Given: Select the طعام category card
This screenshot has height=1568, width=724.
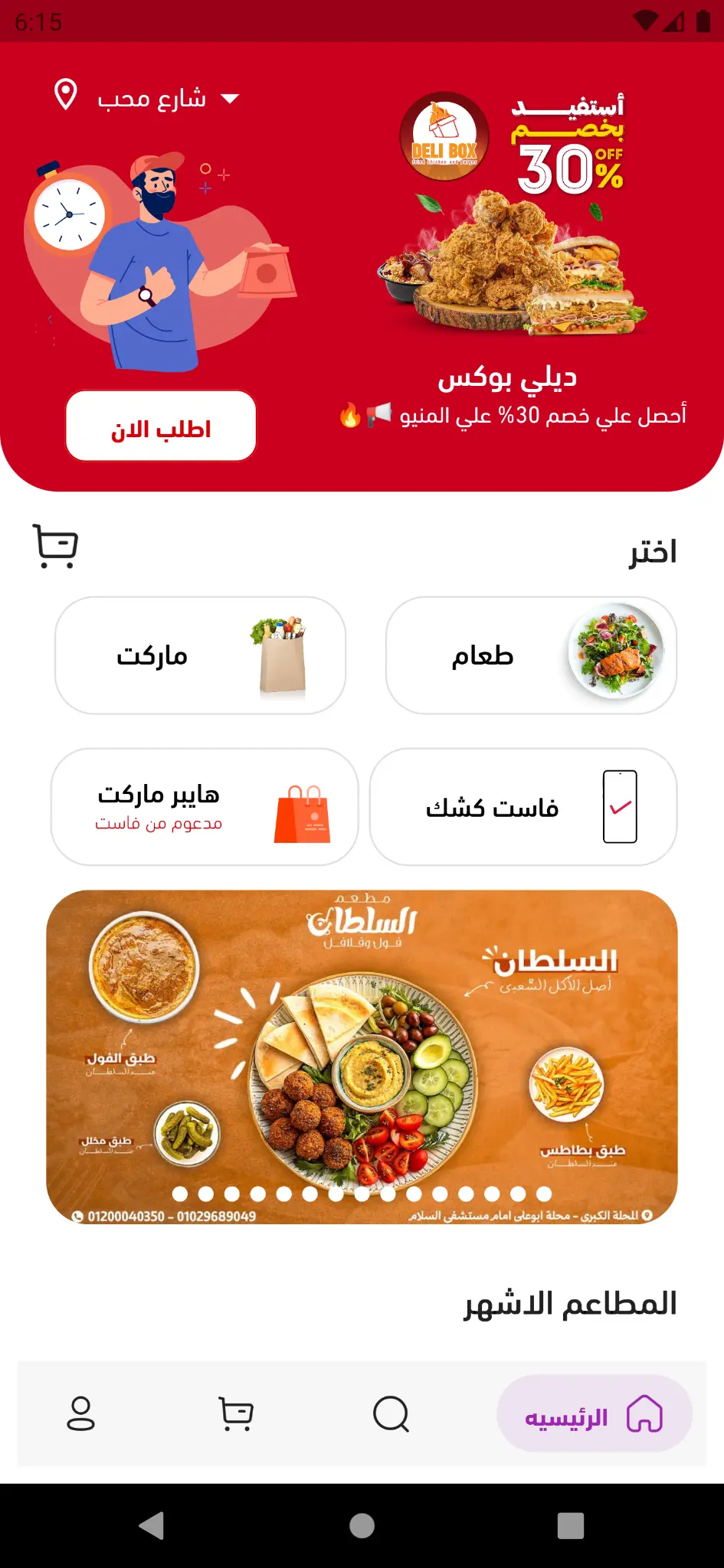Looking at the screenshot, I should [x=532, y=655].
